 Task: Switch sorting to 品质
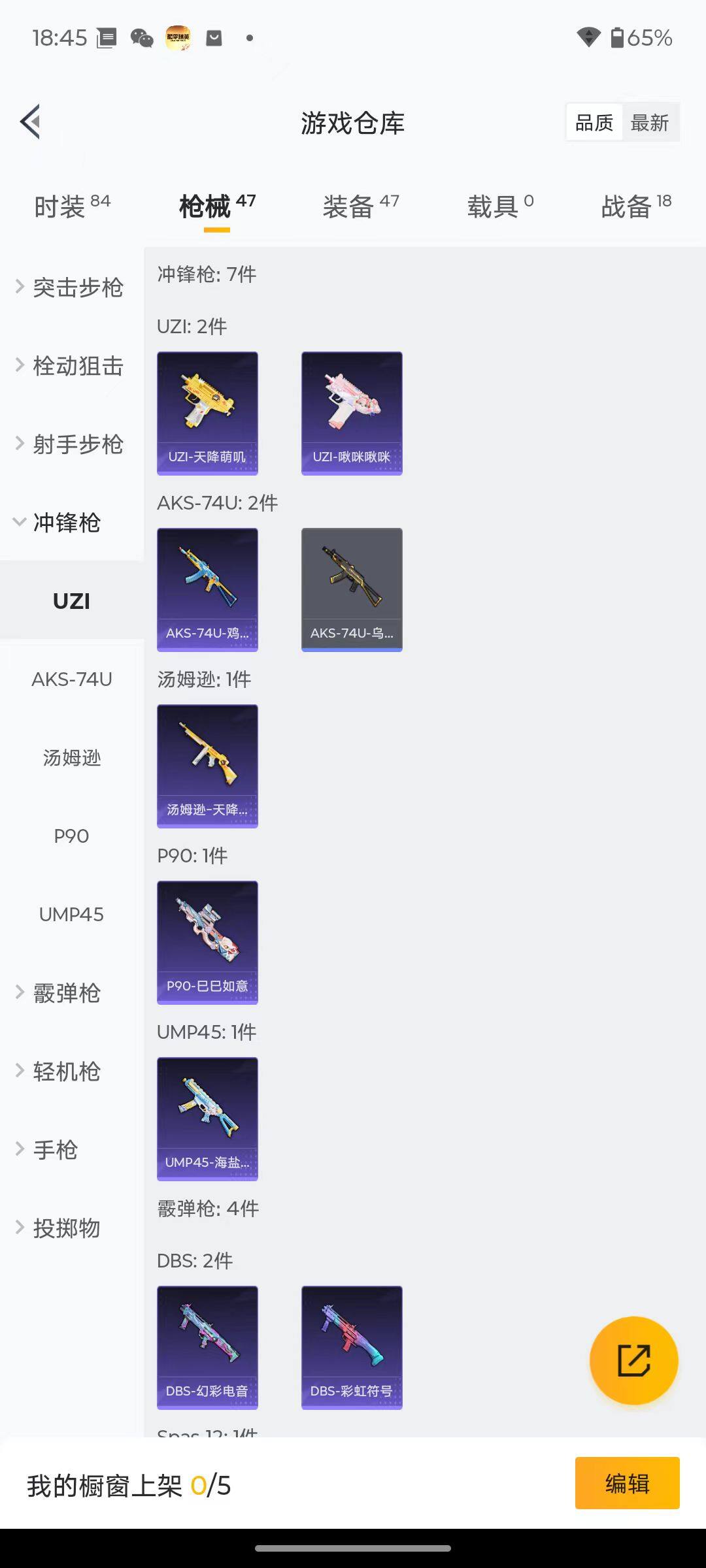[x=593, y=122]
